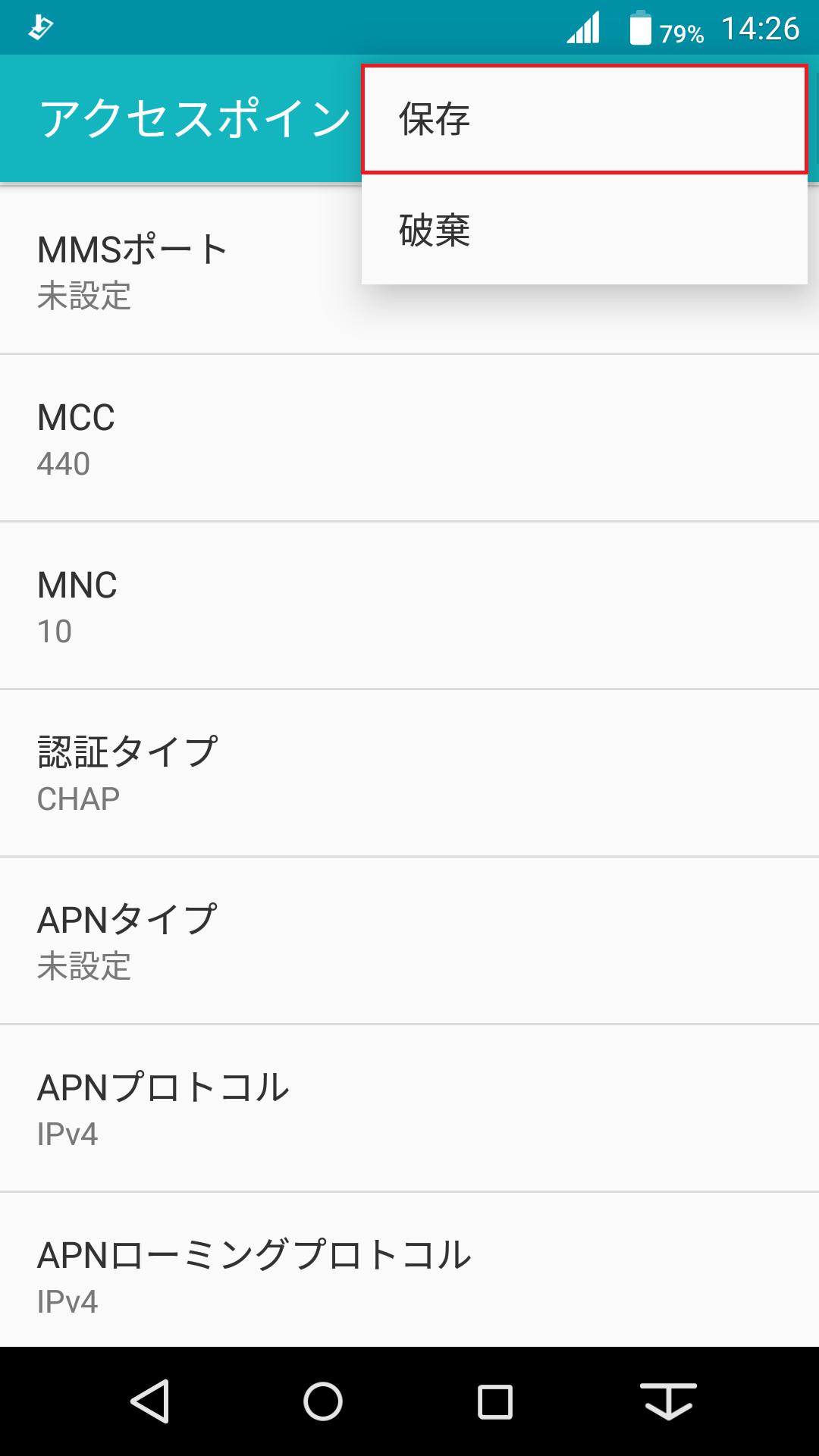Screen dimensions: 819x1456
Task: Tap the pull-down arrow in the navigation bar
Action: click(x=668, y=1401)
